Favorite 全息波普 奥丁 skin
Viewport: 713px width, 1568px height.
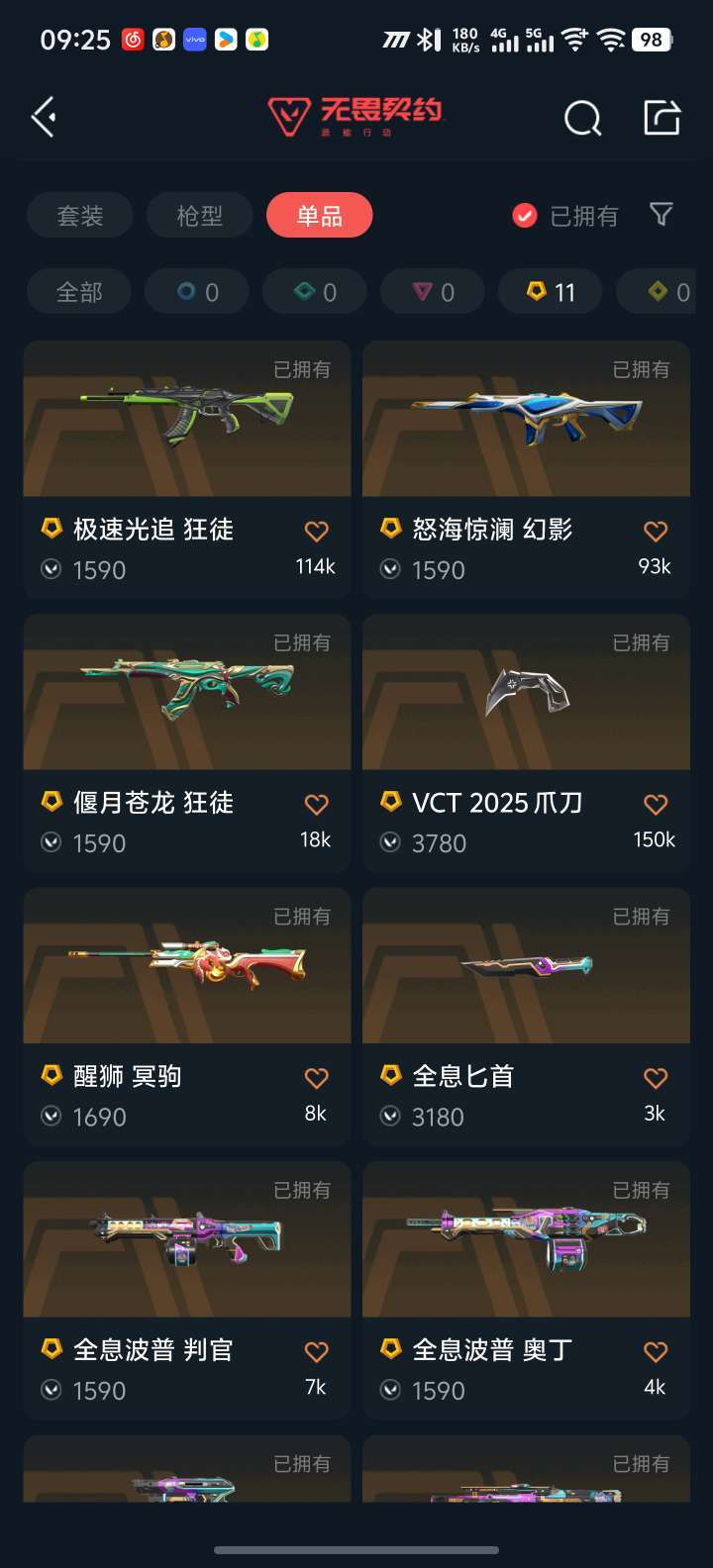click(x=655, y=1349)
